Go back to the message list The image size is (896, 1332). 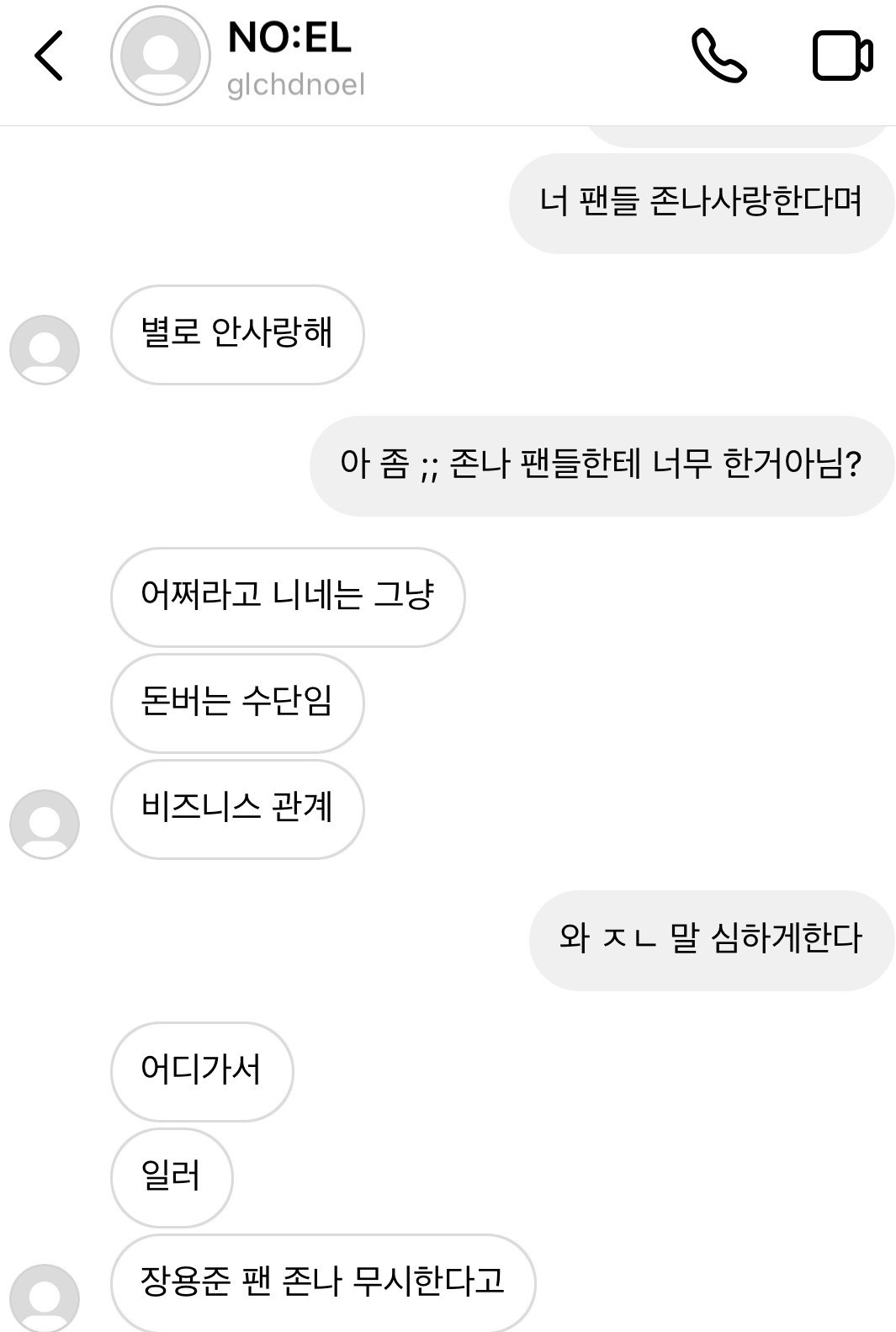tap(49, 56)
